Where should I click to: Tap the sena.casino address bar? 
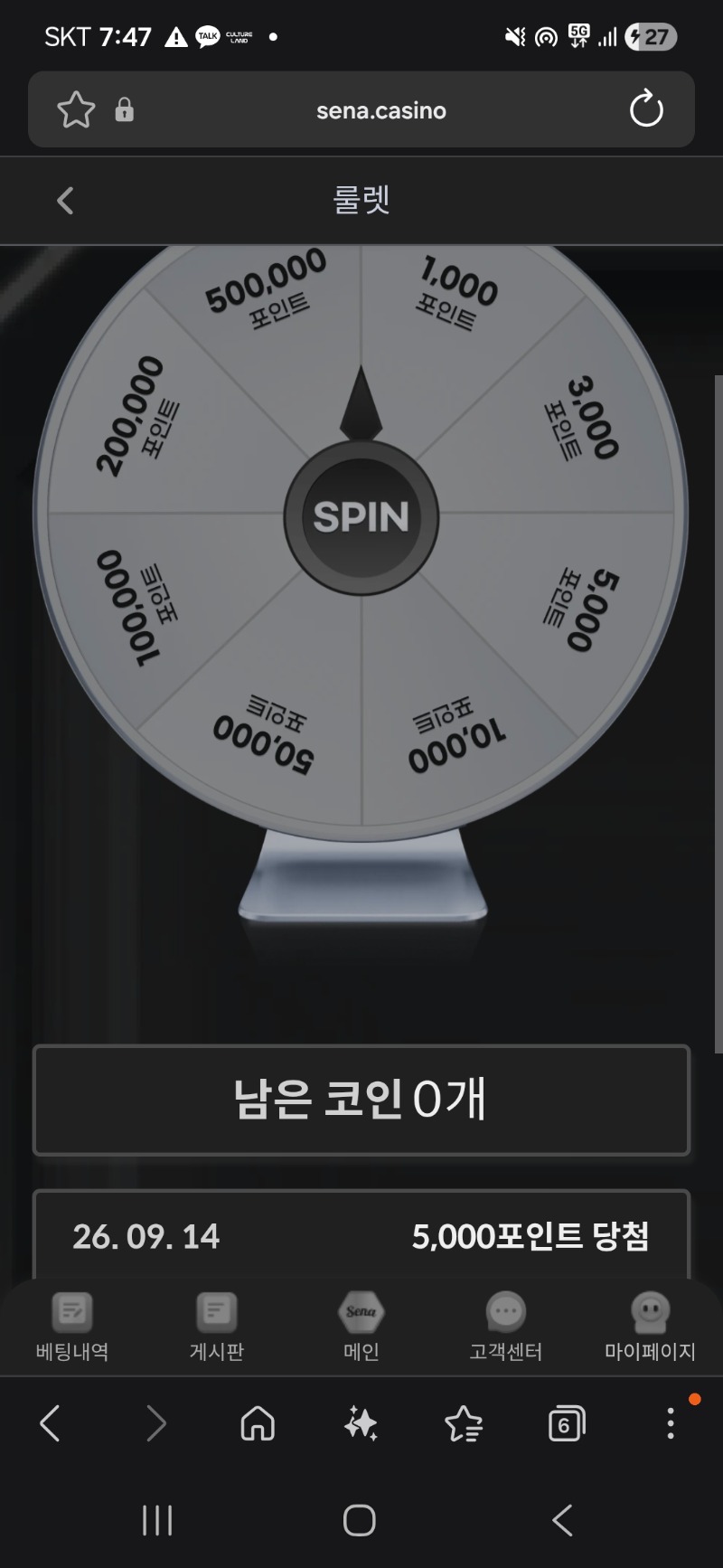tap(380, 110)
